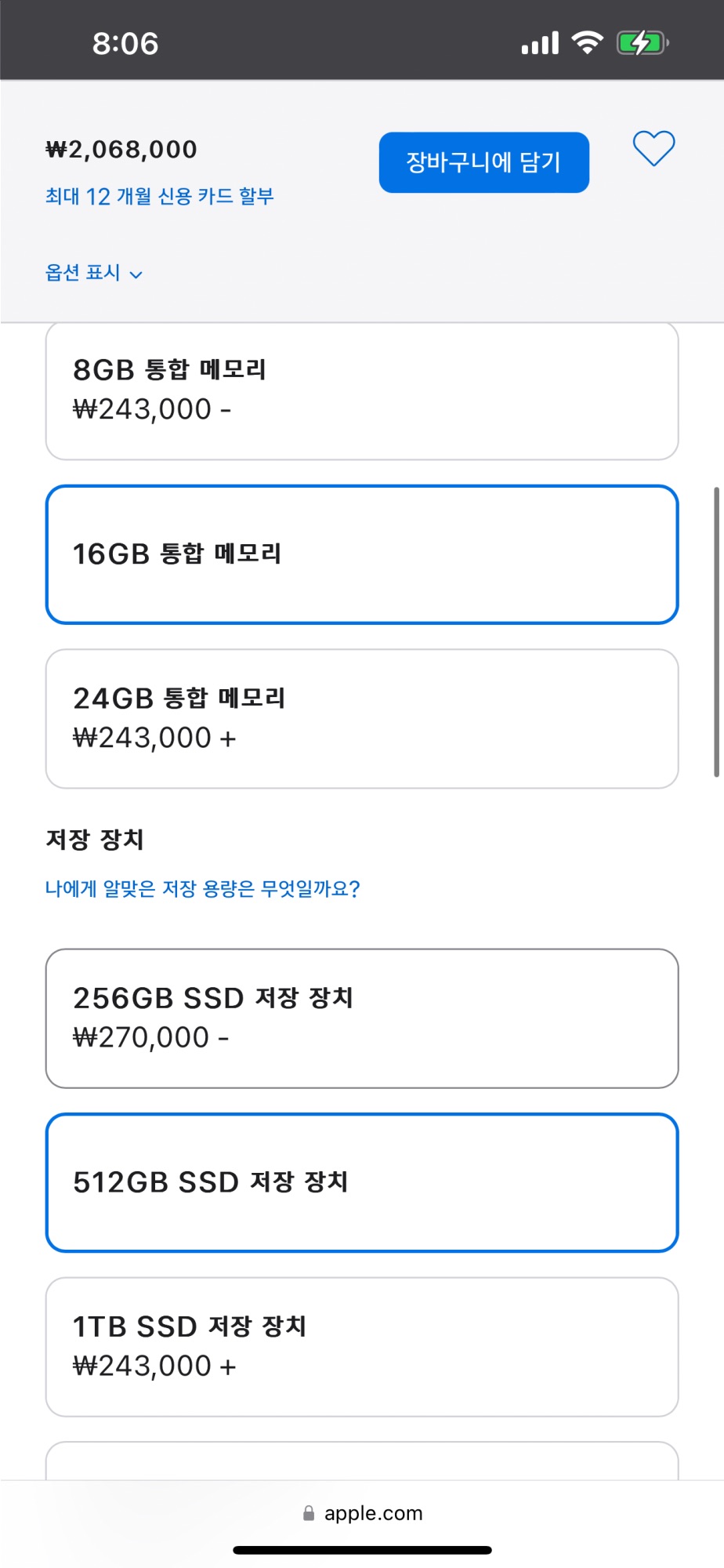Tap the 장바구니에 담기 button
This screenshot has width=724, height=1568.
[x=483, y=162]
